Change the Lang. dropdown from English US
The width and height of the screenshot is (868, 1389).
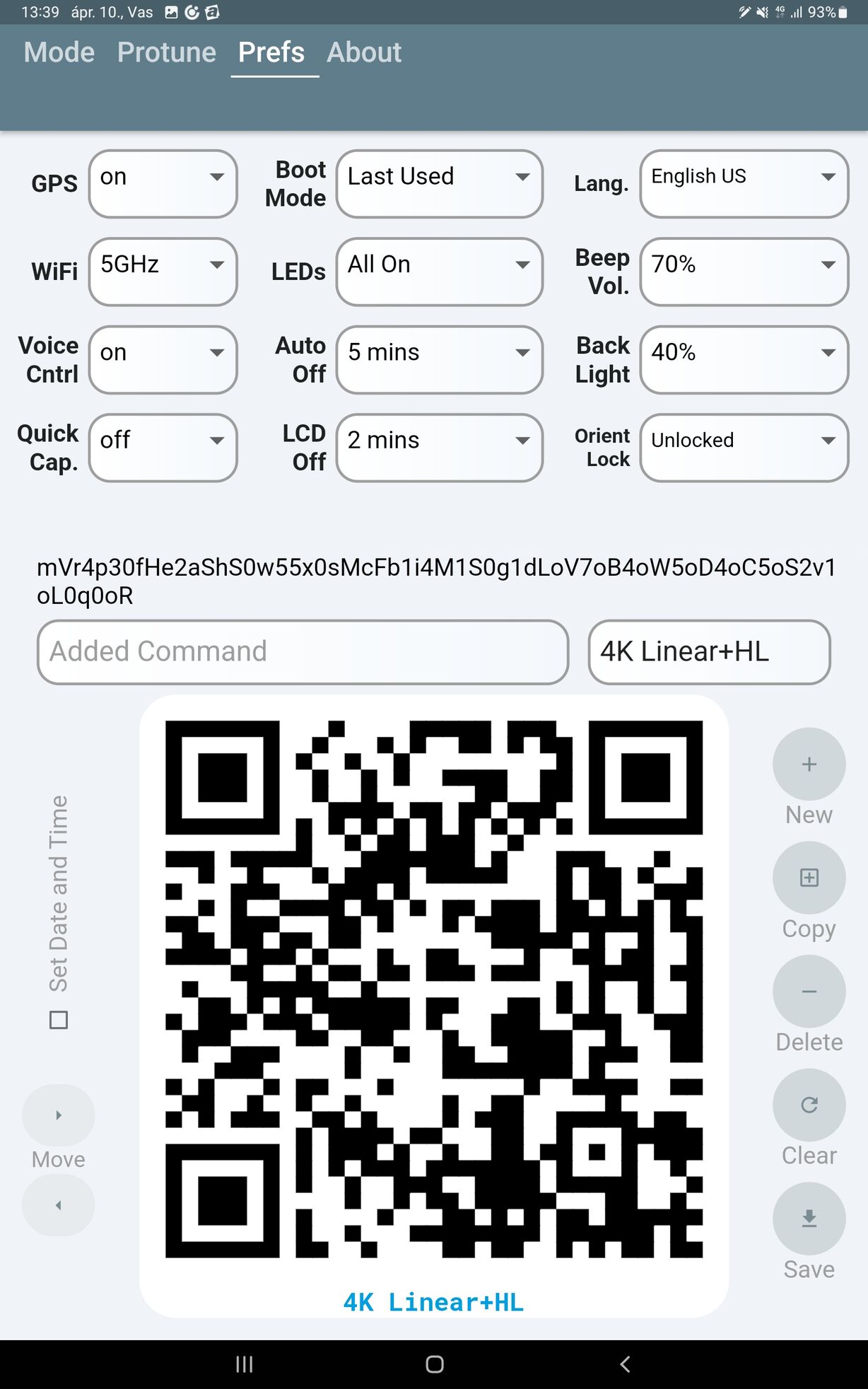pos(744,184)
